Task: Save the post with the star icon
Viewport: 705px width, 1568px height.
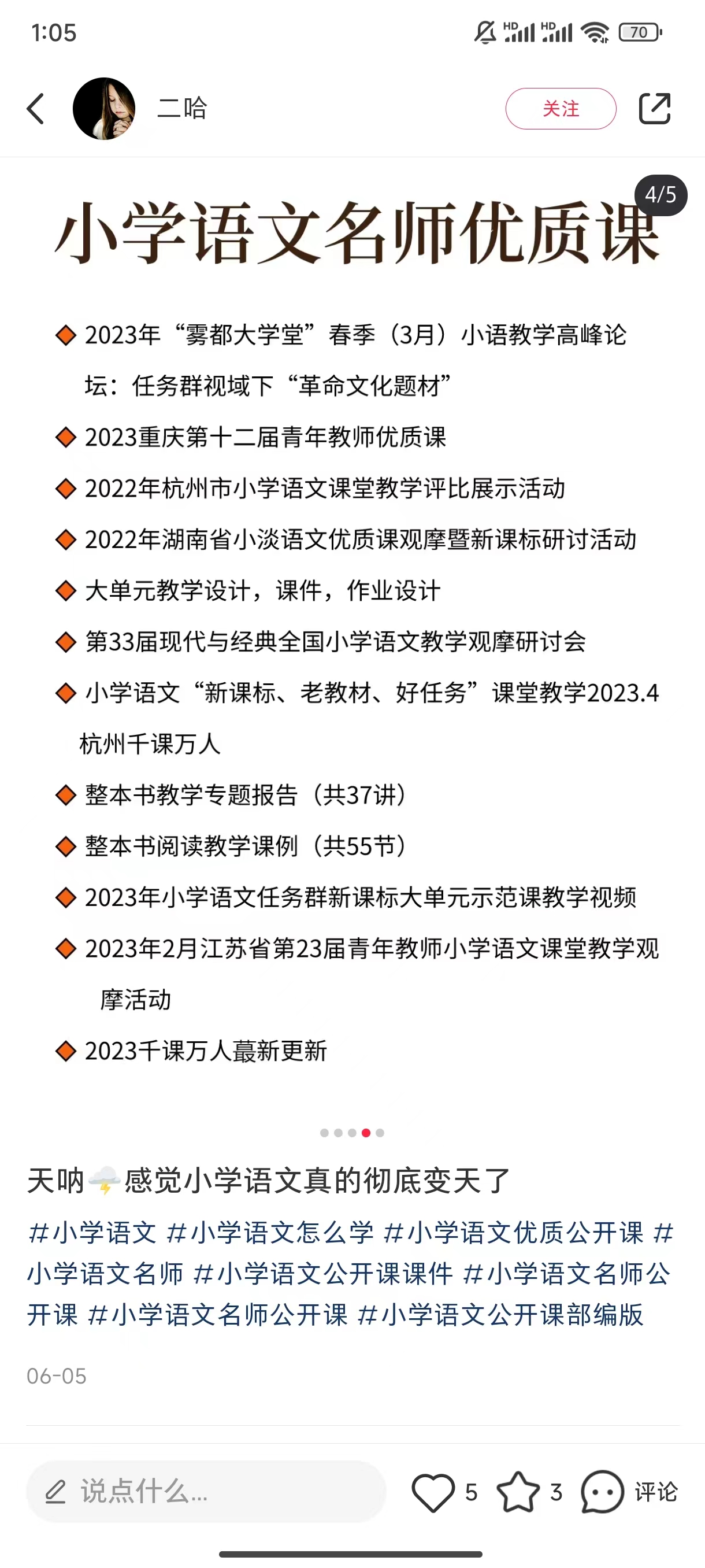Action: coord(518,1492)
